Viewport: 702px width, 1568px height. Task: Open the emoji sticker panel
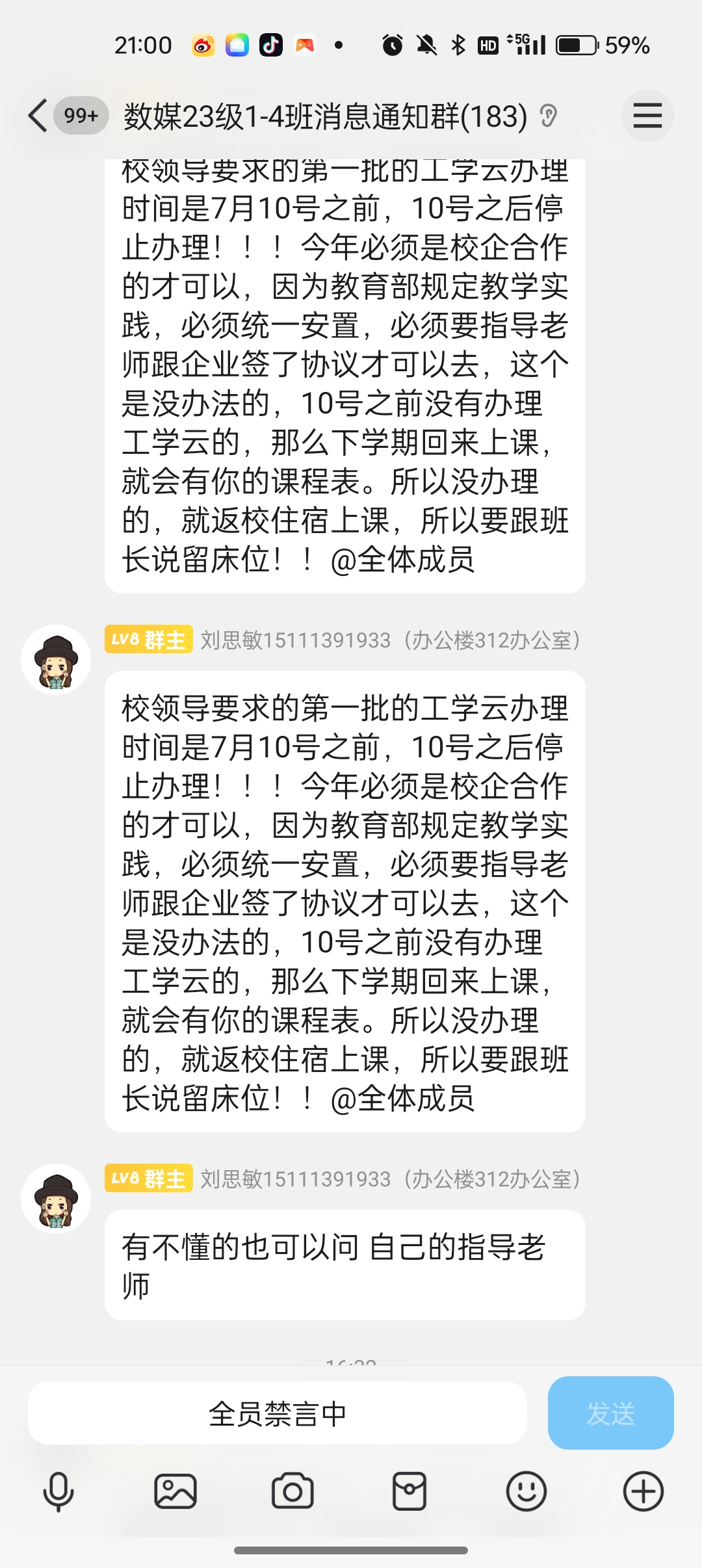(526, 1491)
